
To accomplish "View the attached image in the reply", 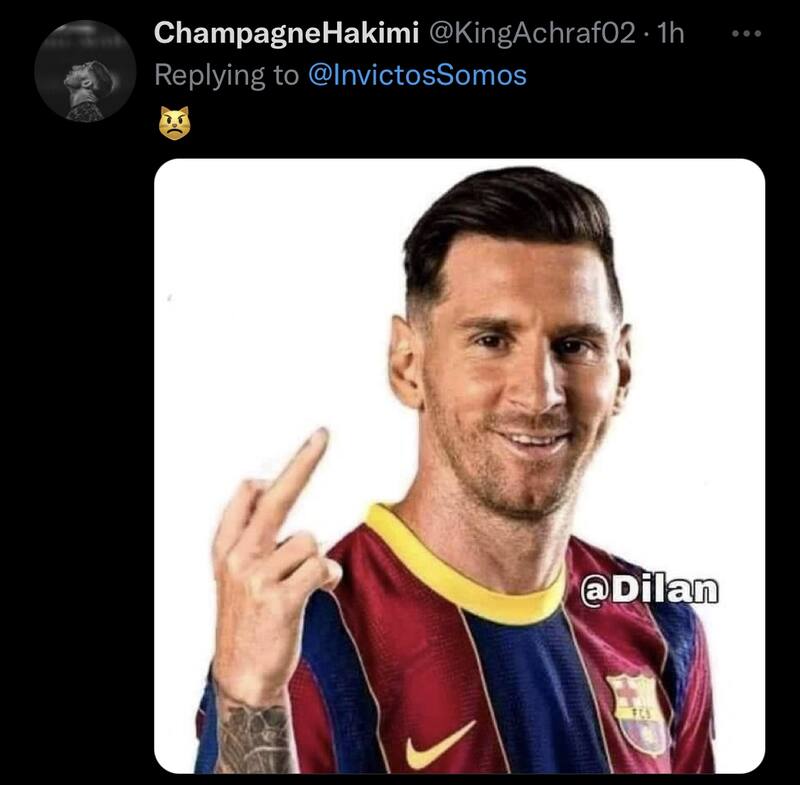I will (459, 465).
